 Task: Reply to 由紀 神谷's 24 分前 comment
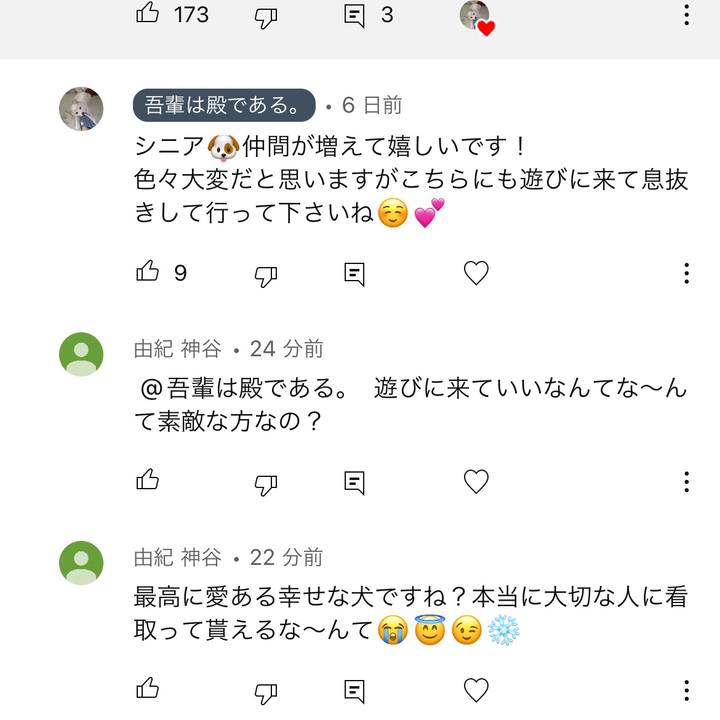[354, 482]
